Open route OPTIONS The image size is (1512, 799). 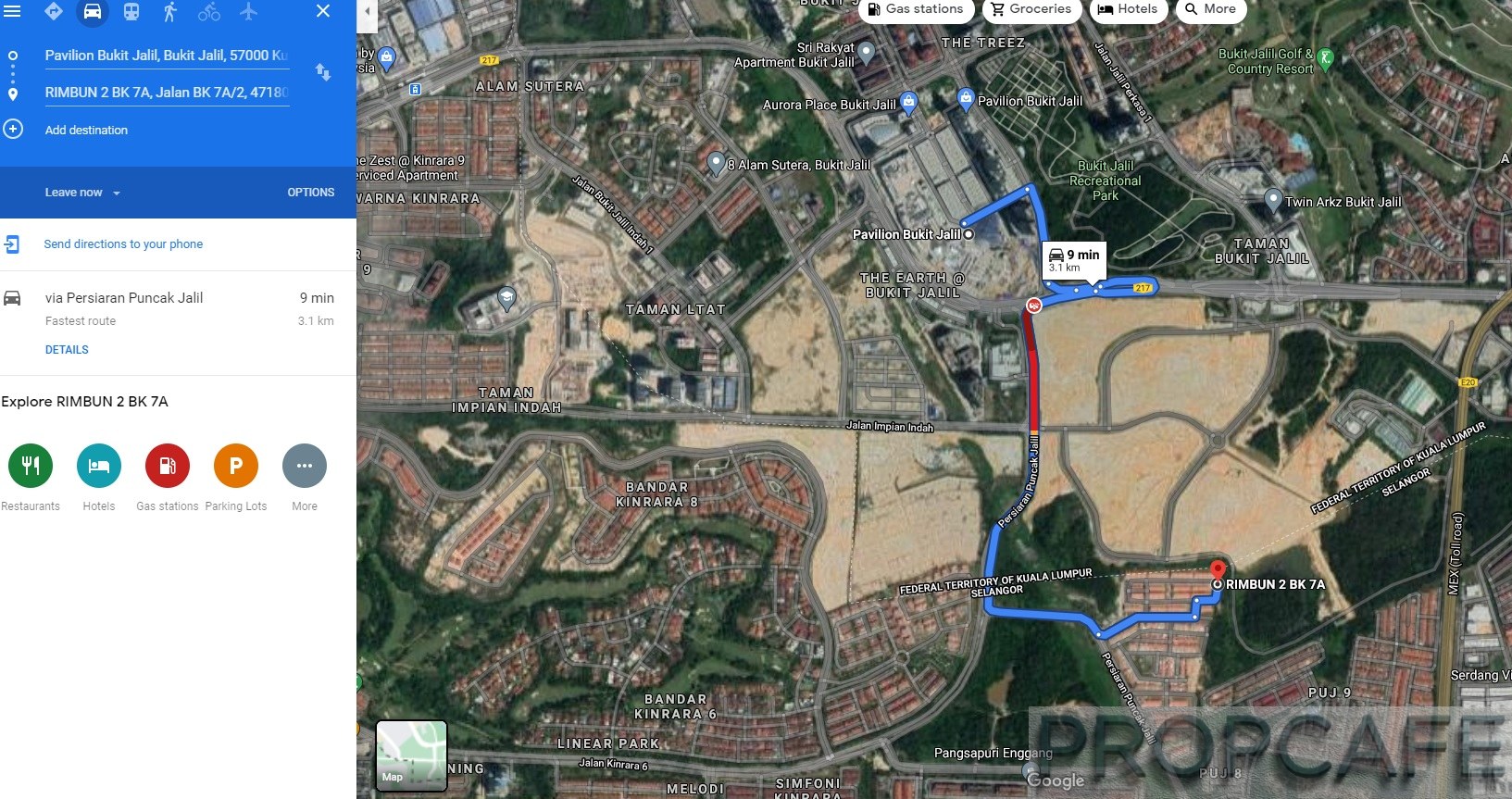pos(310,193)
